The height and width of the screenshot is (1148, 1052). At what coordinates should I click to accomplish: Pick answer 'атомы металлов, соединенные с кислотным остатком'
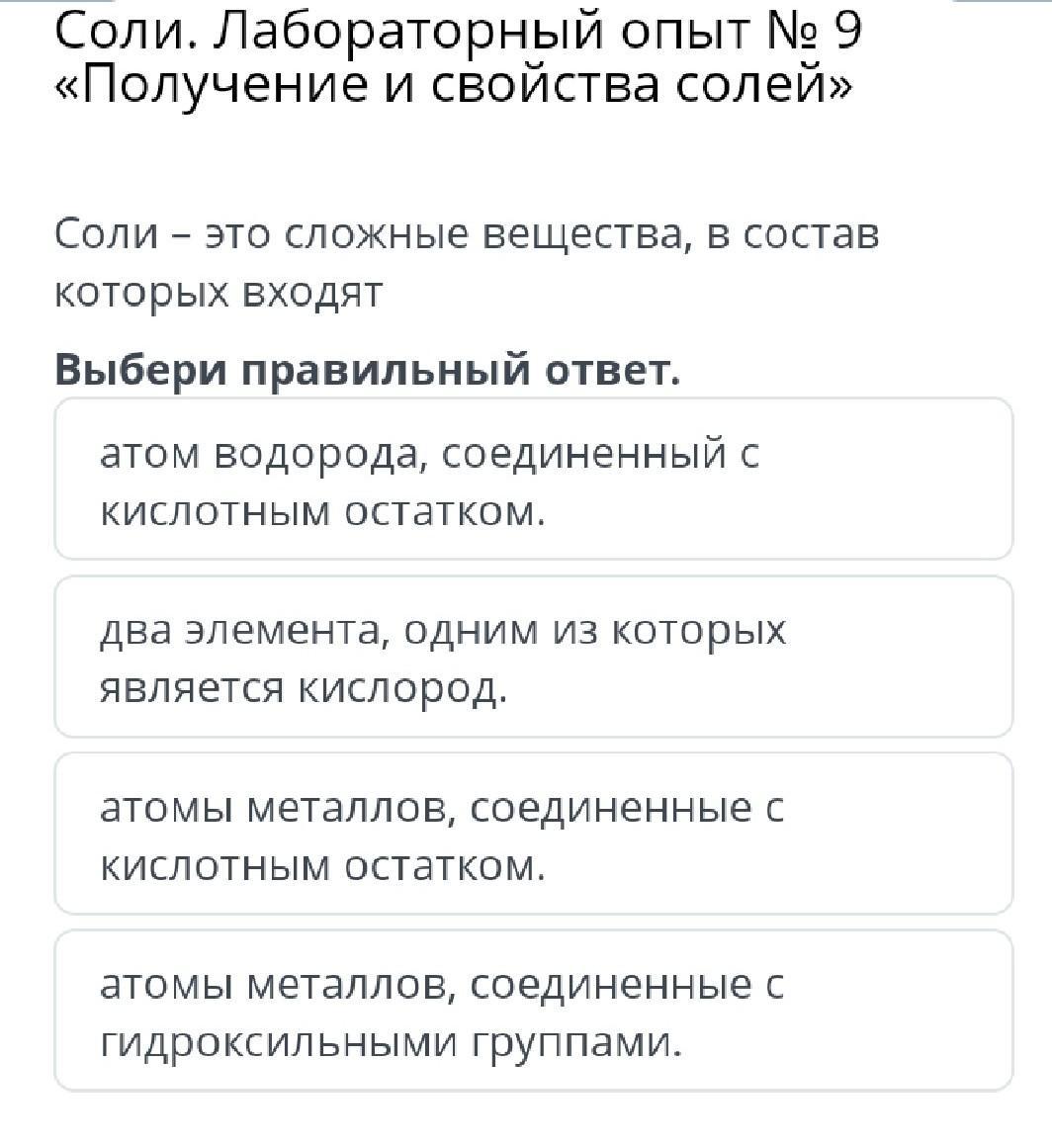534,834
